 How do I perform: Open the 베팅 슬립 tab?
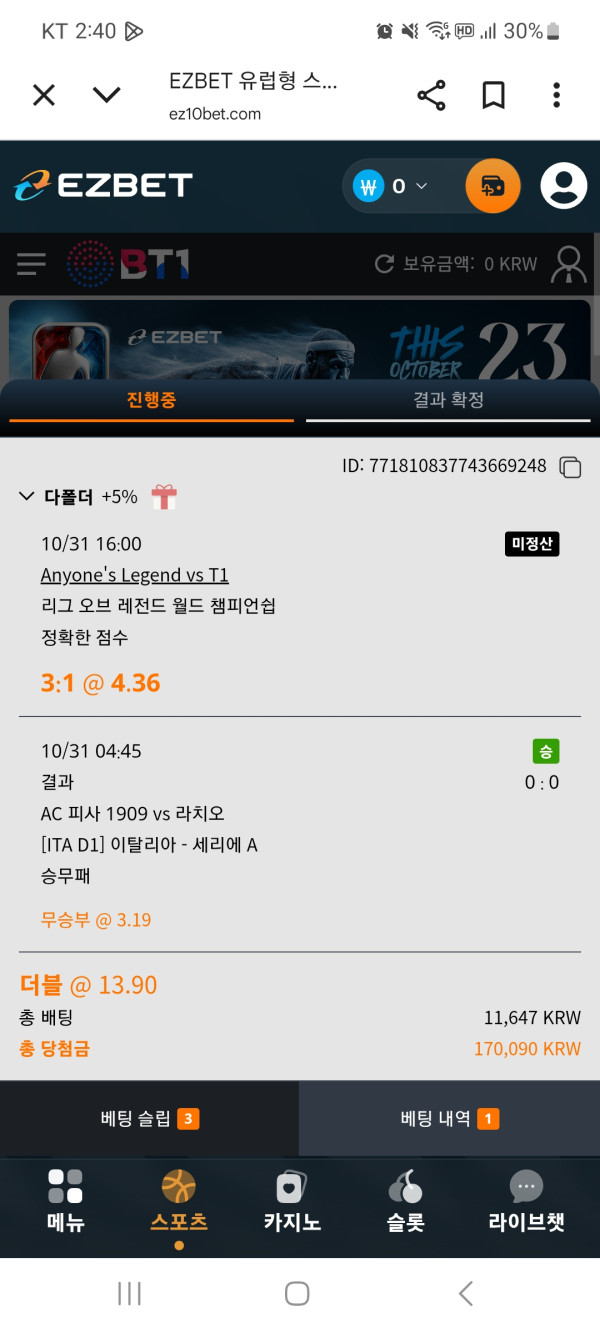click(149, 1119)
